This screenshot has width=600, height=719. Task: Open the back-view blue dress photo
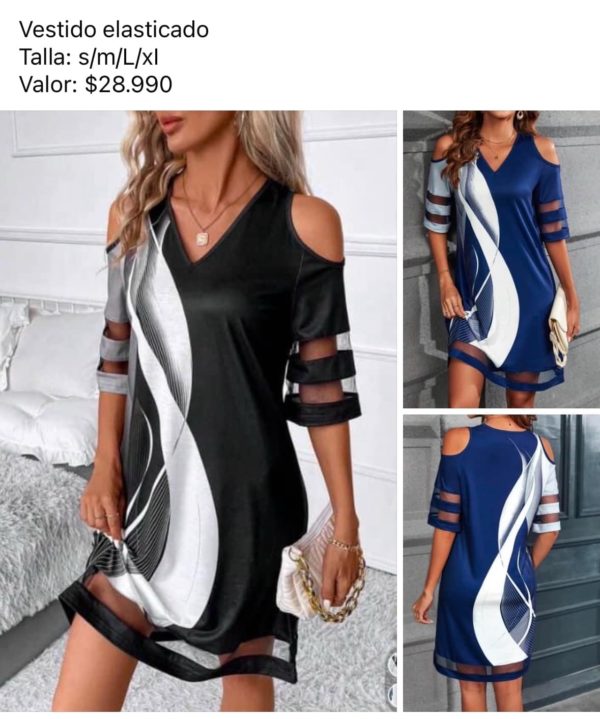[x=501, y=562]
